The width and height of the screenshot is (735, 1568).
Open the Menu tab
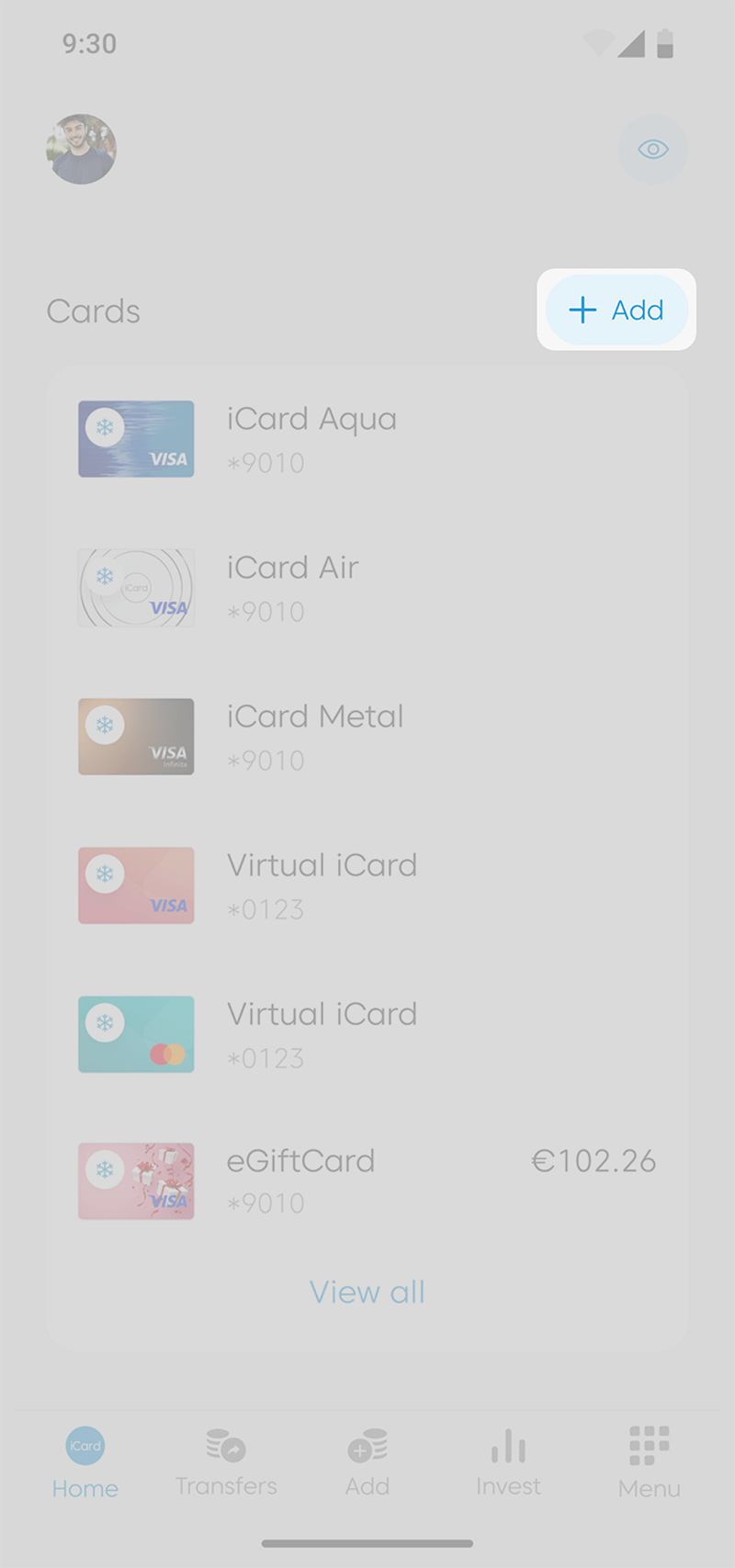pyautogui.click(x=650, y=1462)
